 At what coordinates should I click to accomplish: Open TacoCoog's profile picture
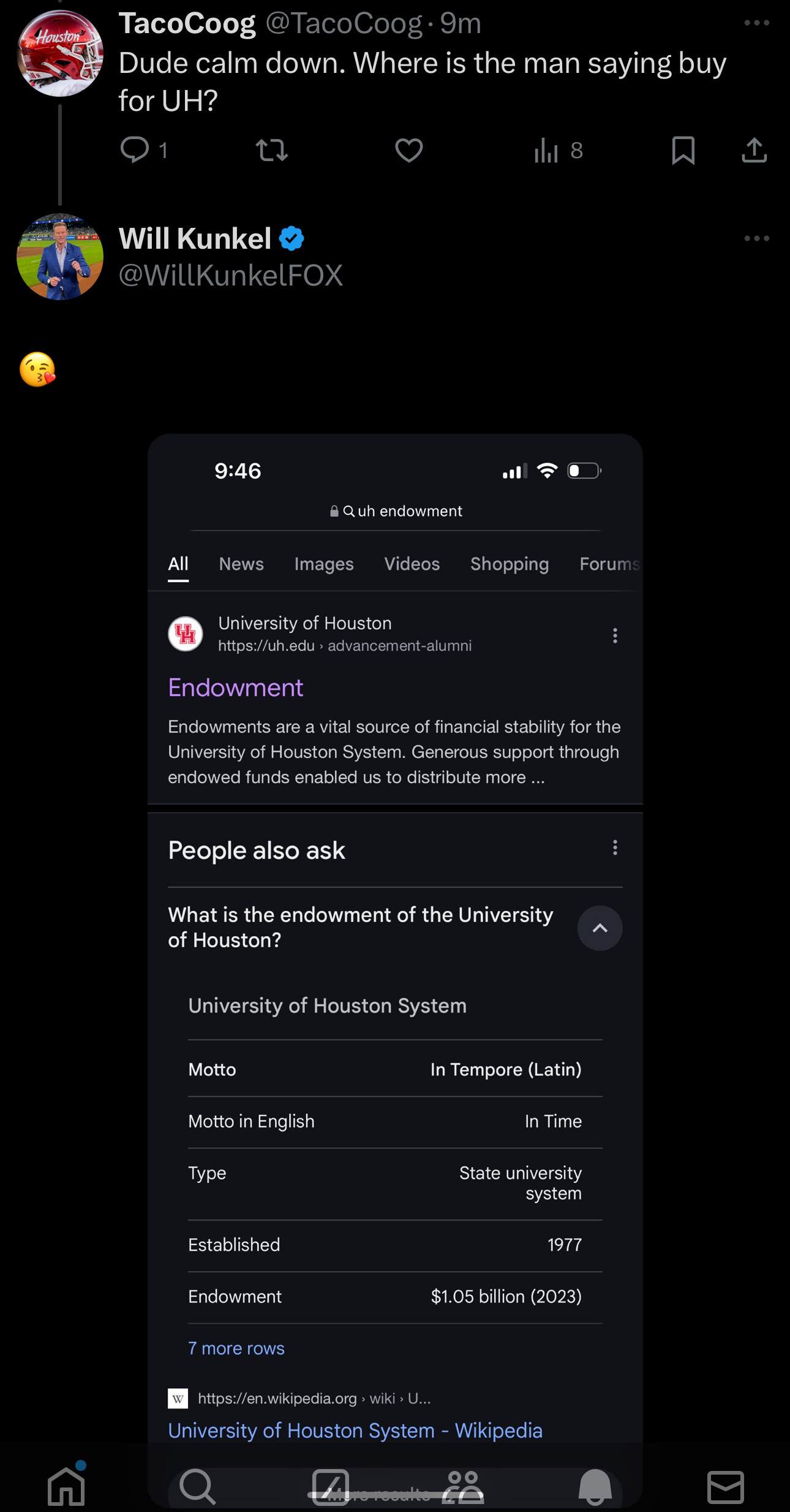click(x=60, y=53)
